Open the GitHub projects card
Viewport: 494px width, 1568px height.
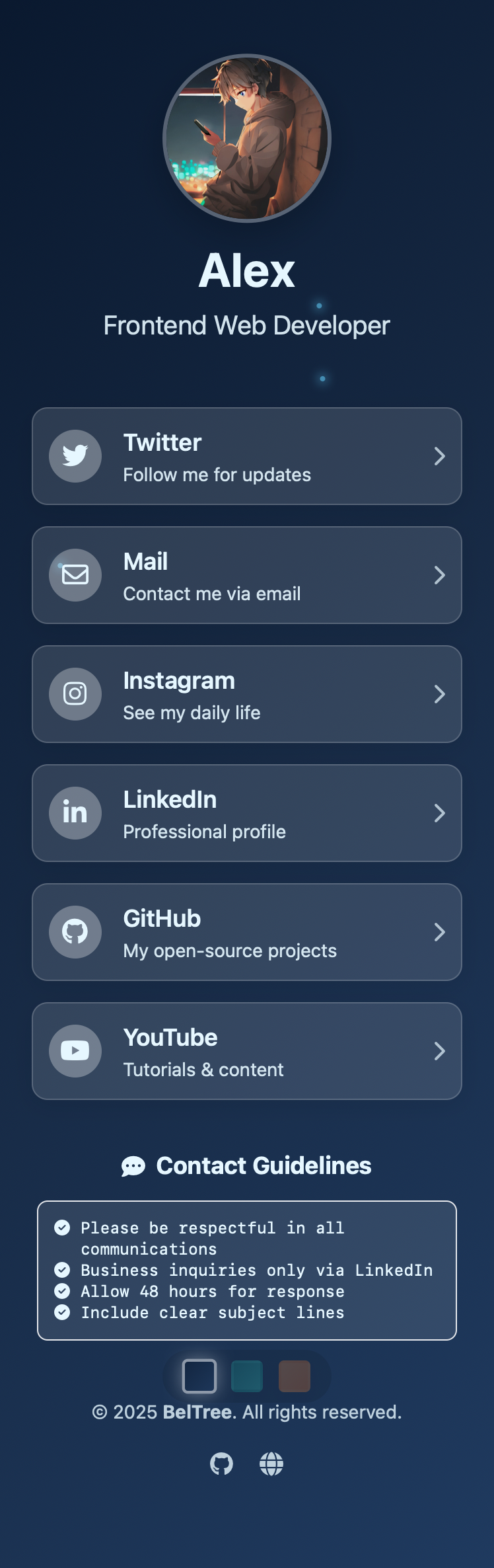click(247, 932)
